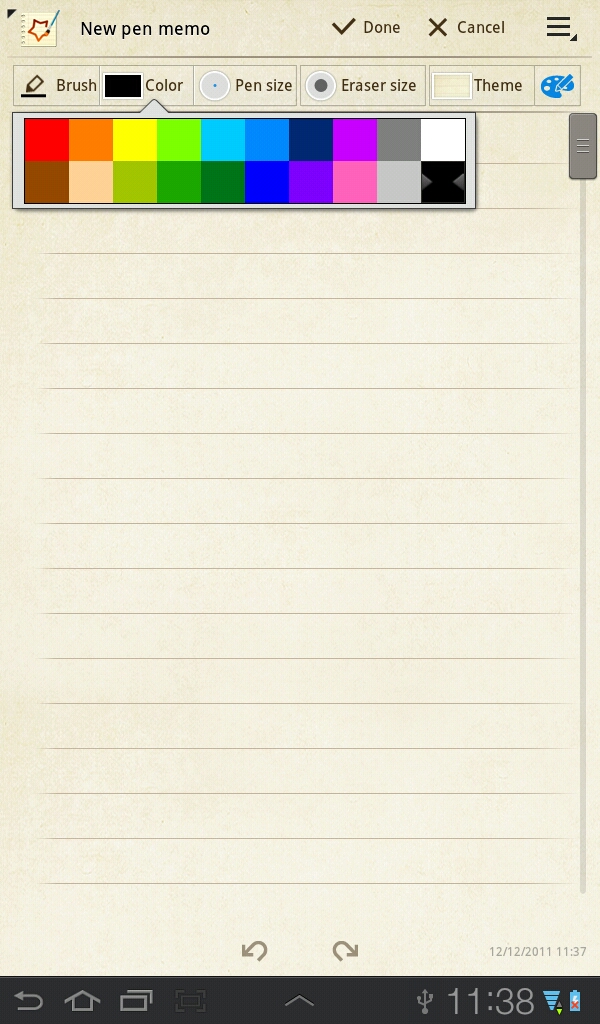600x1024 pixels.
Task: Close the Color palette dropdown
Action: click(144, 86)
